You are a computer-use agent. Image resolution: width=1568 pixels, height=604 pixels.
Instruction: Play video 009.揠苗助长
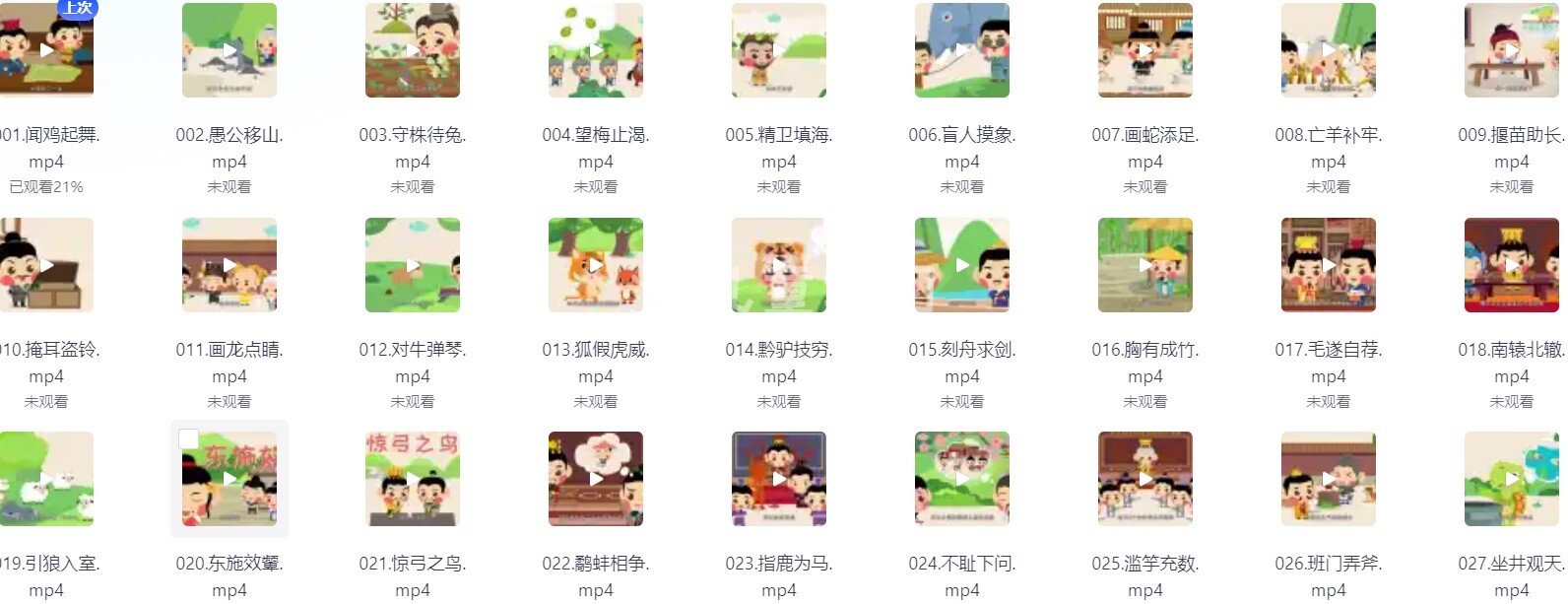pos(1512,49)
